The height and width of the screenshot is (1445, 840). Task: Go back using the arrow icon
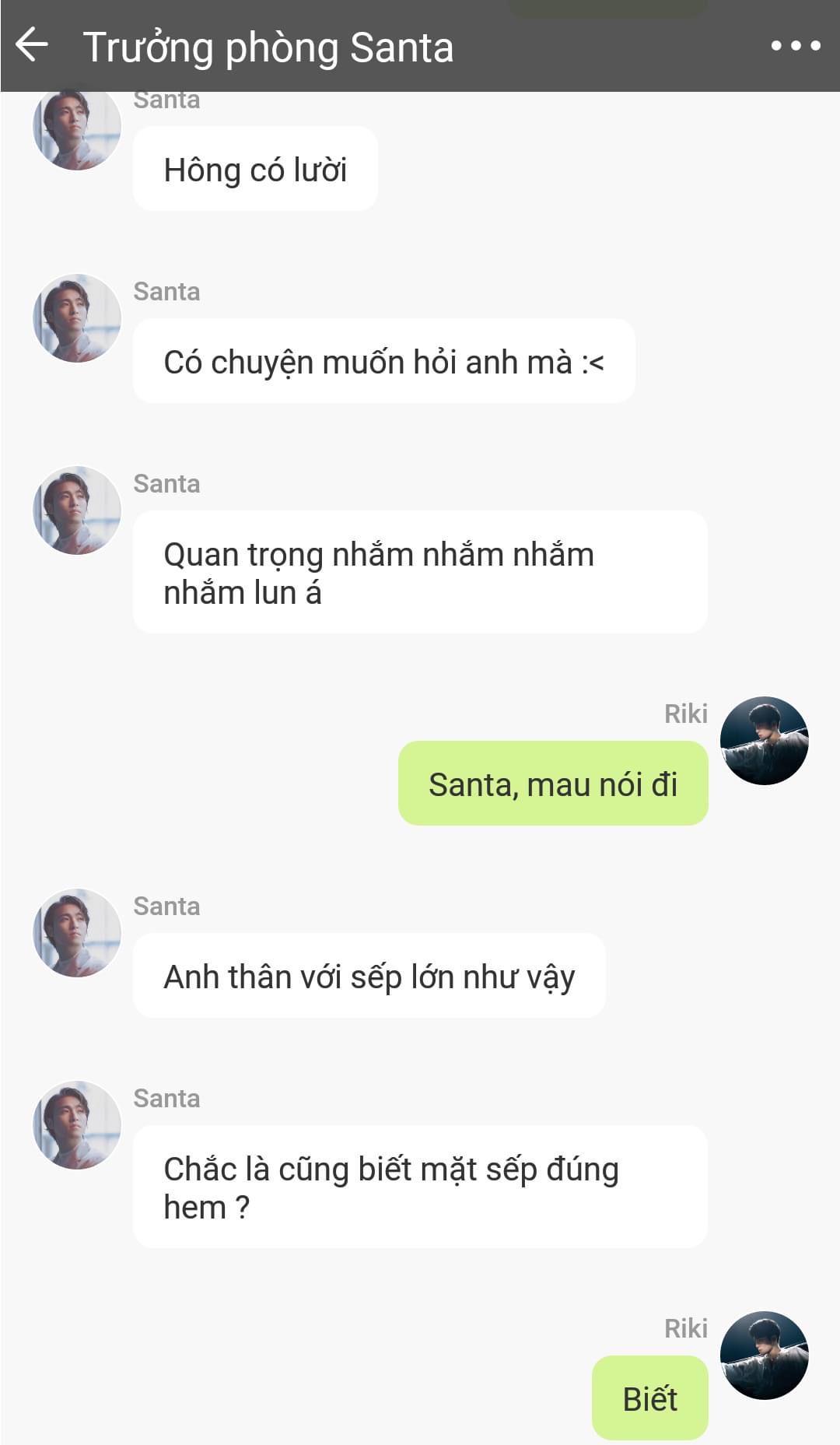point(32,44)
